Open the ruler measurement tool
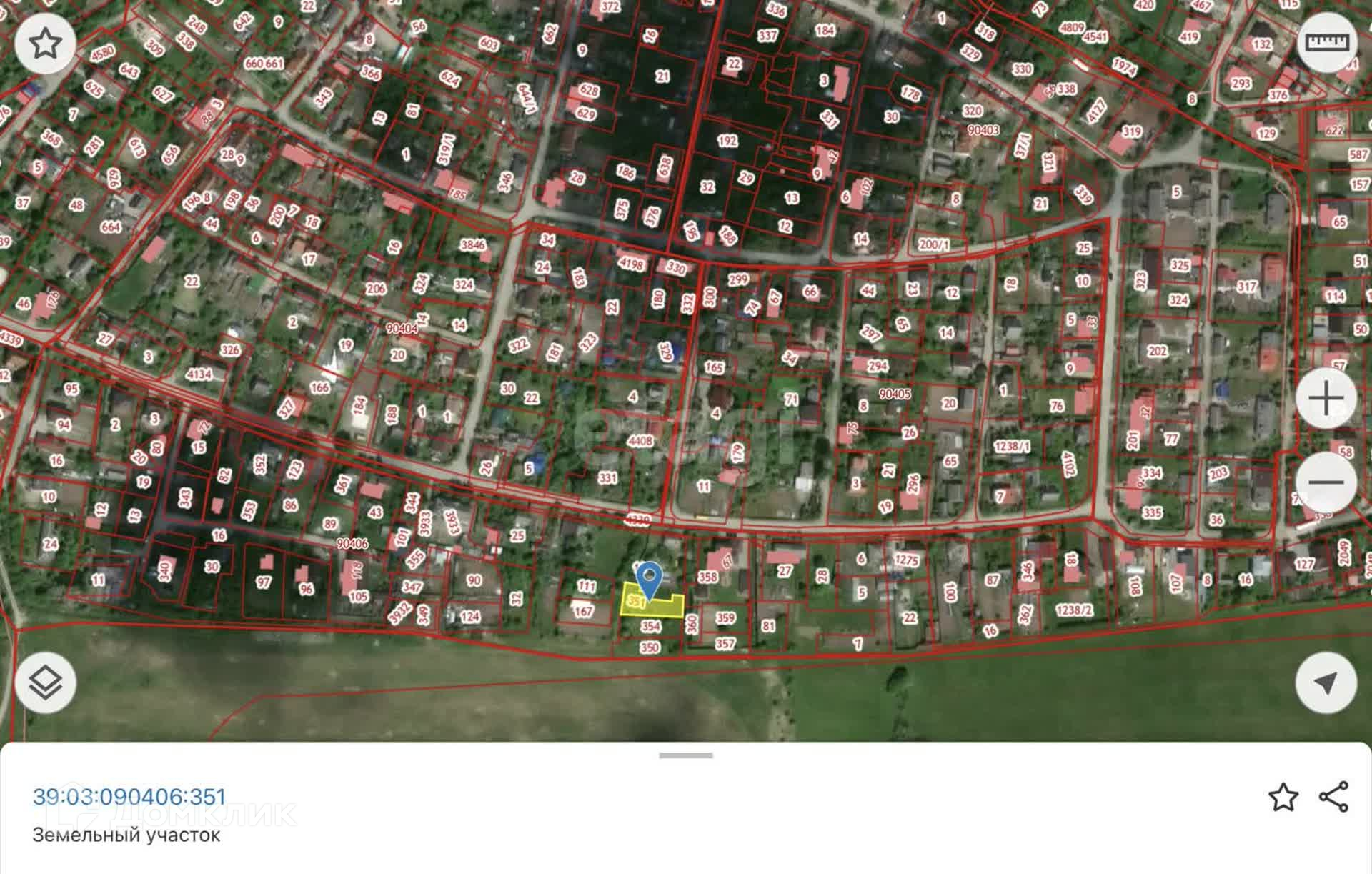The height and width of the screenshot is (874, 1372). pos(1326,42)
